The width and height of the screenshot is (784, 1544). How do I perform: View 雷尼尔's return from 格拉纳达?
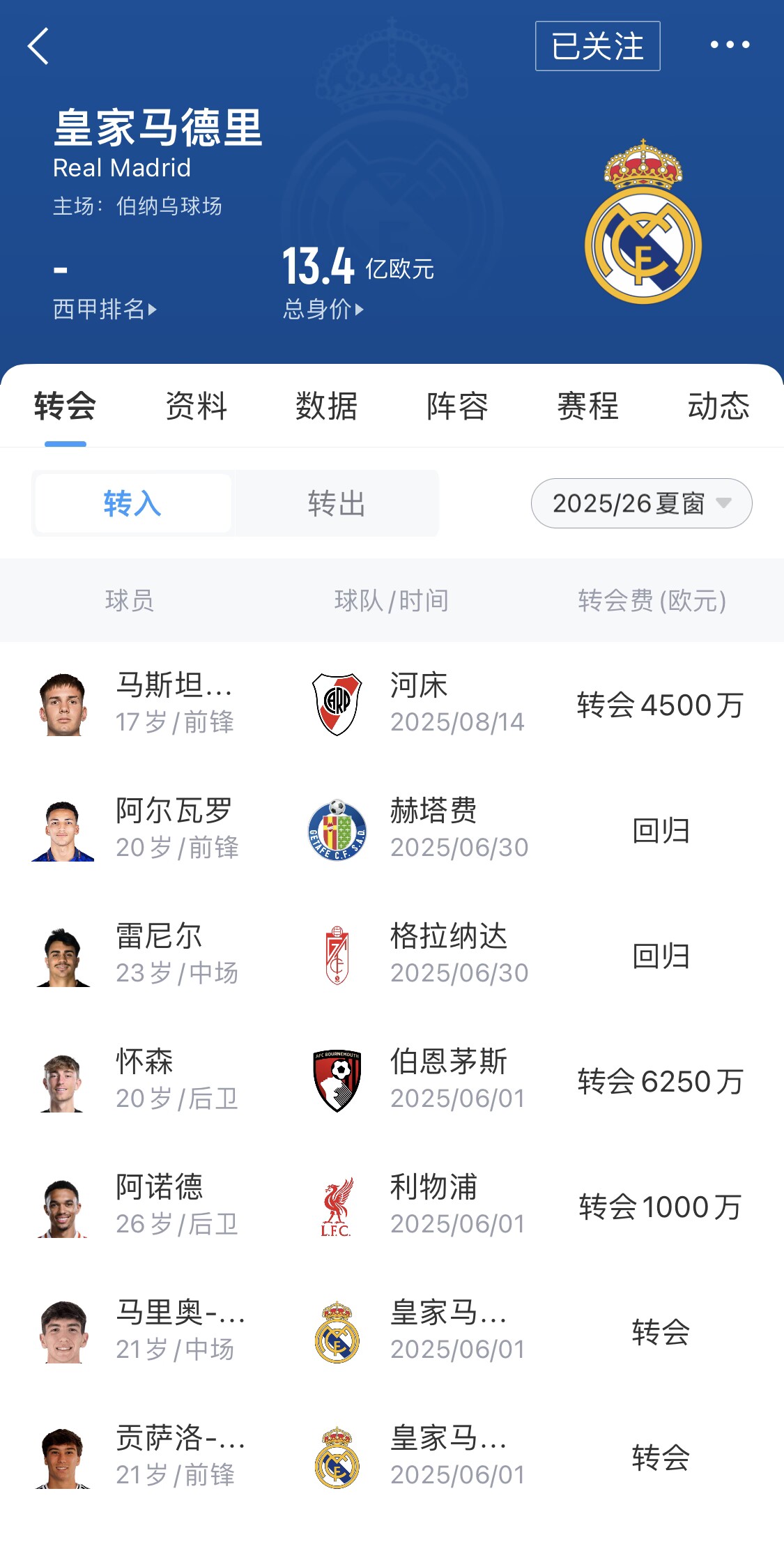tap(392, 955)
